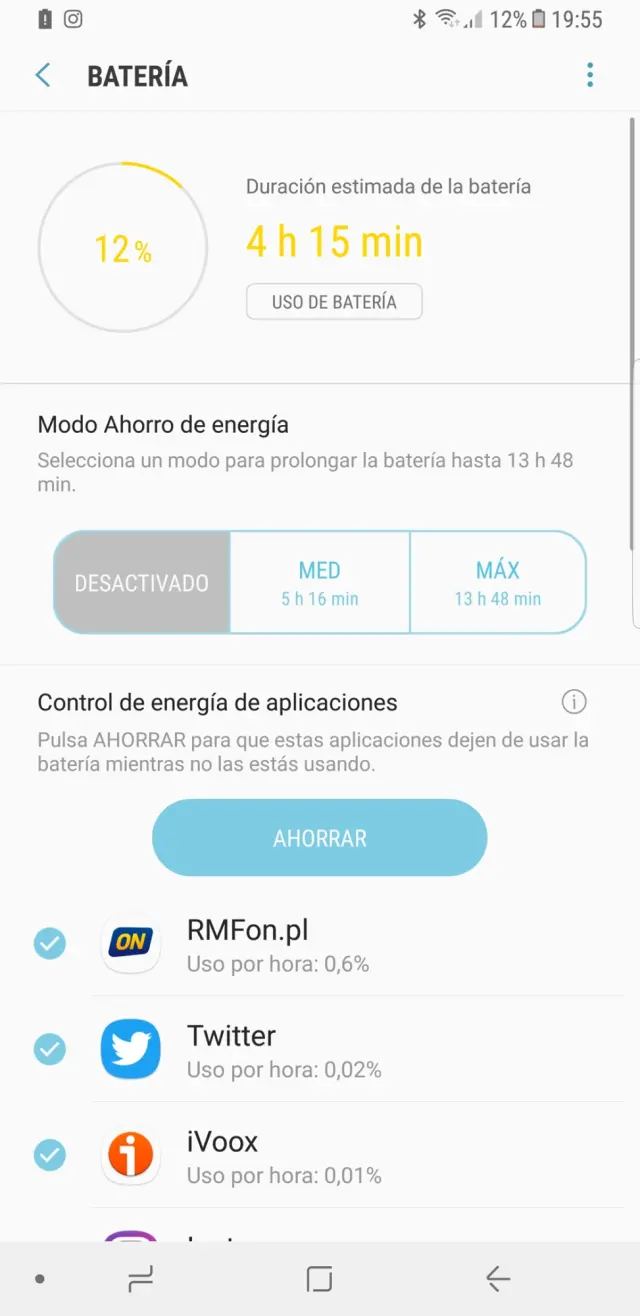The image size is (640, 1316).
Task: Switch to MÁX power saving mode
Action: point(497,583)
